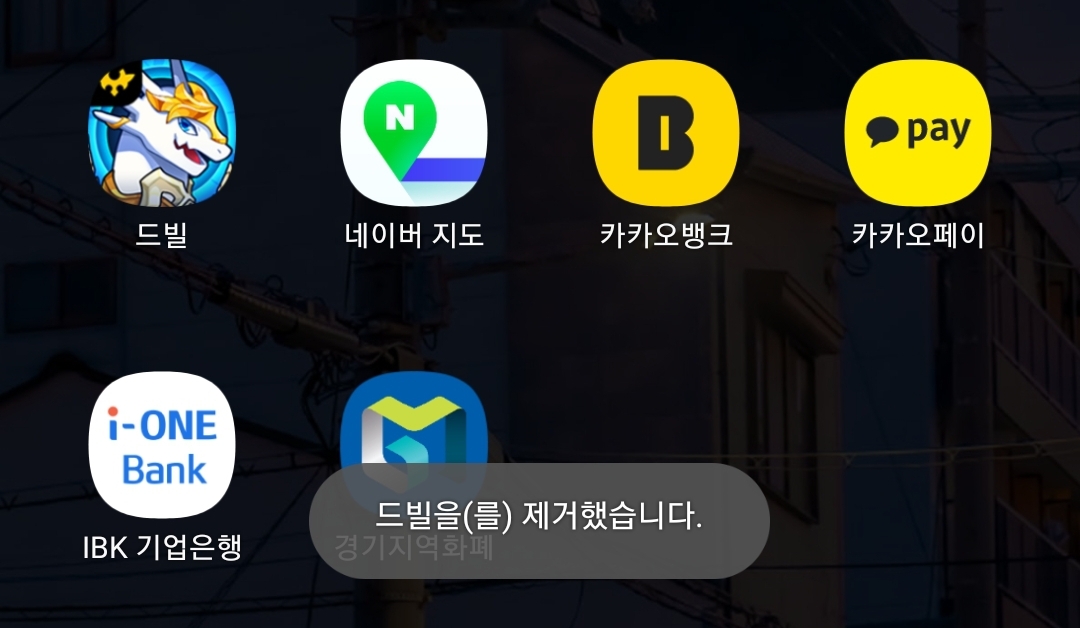This screenshot has height=628, width=1080.
Task: Open the 드빌 game app
Action: (x=162, y=133)
